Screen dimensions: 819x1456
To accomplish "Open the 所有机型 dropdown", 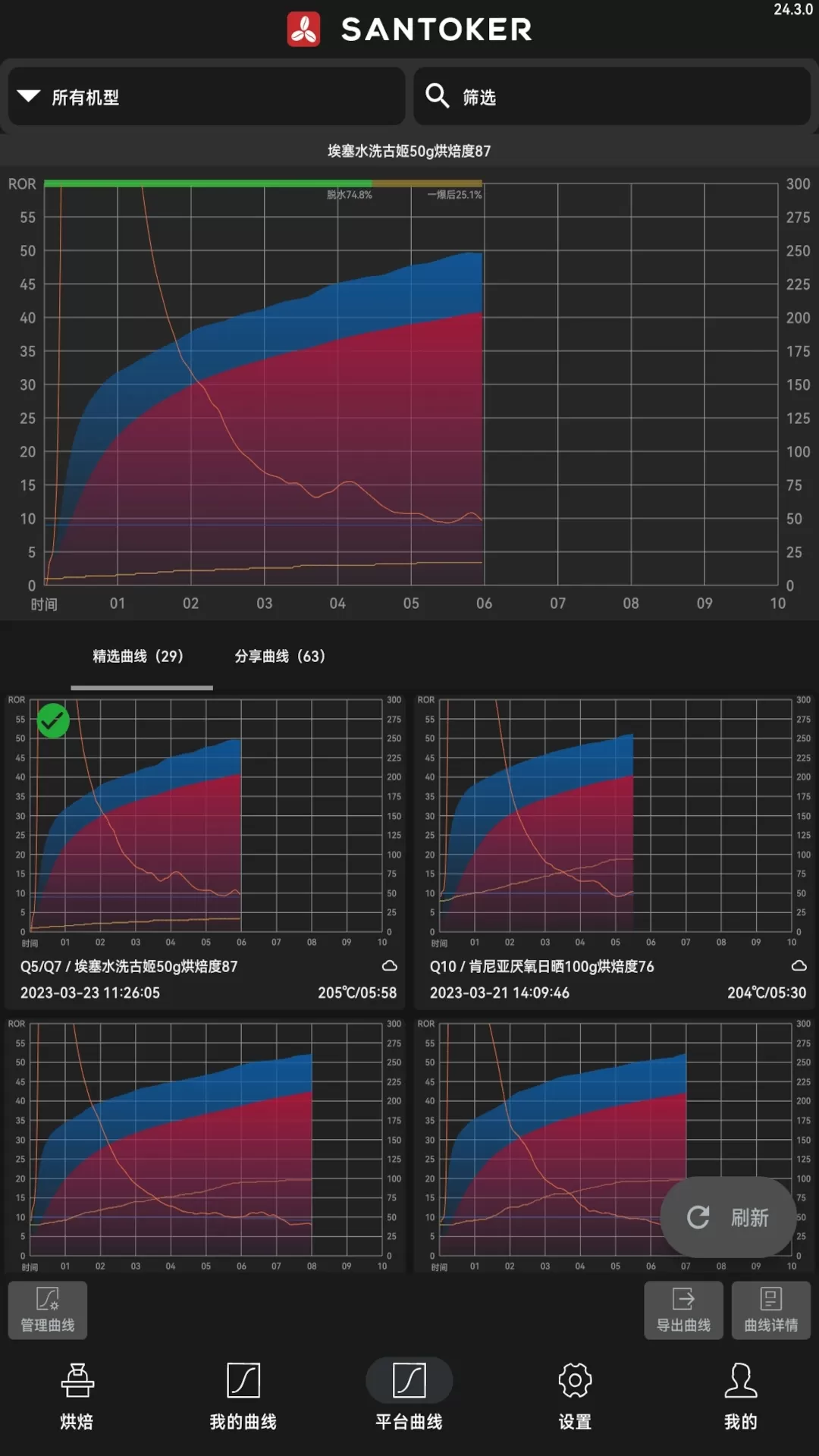I will [x=206, y=96].
